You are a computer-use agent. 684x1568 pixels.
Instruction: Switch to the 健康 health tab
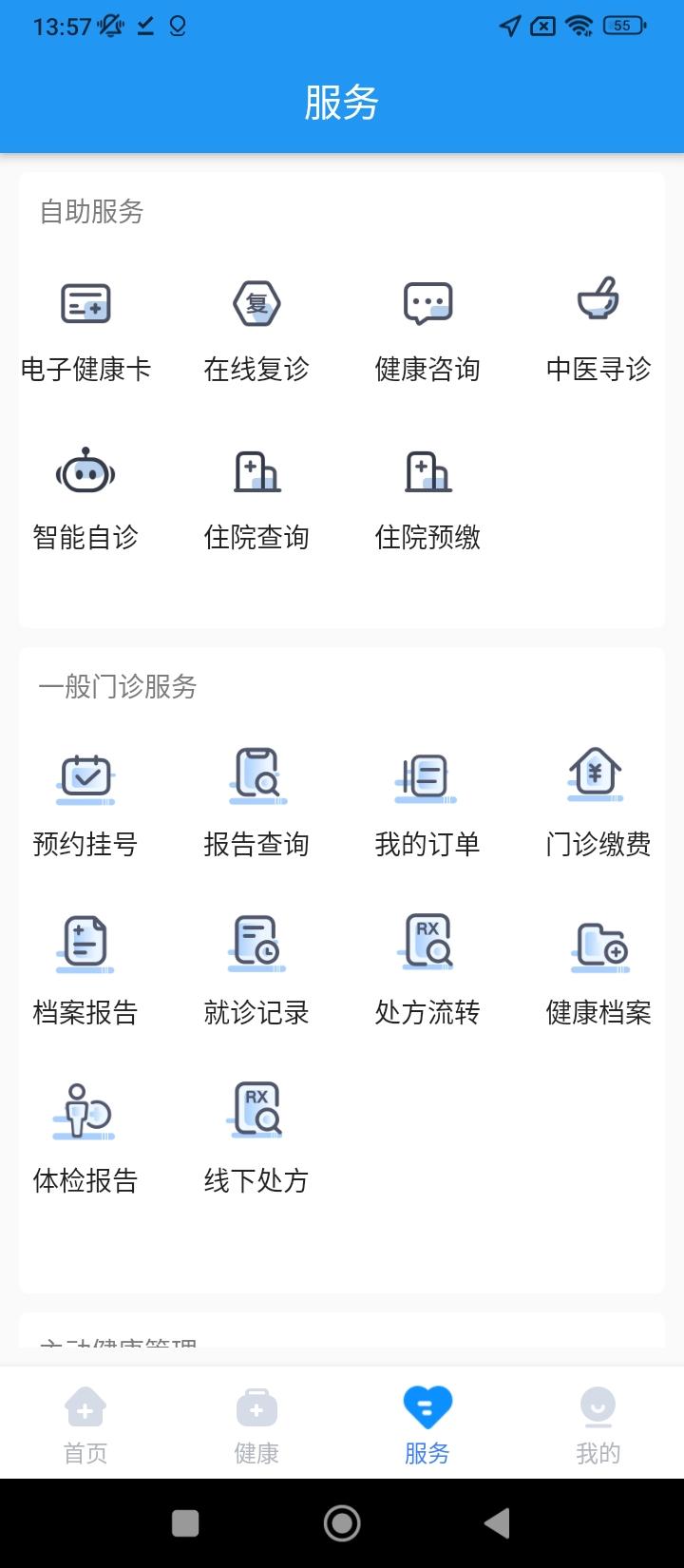pyautogui.click(x=256, y=1421)
